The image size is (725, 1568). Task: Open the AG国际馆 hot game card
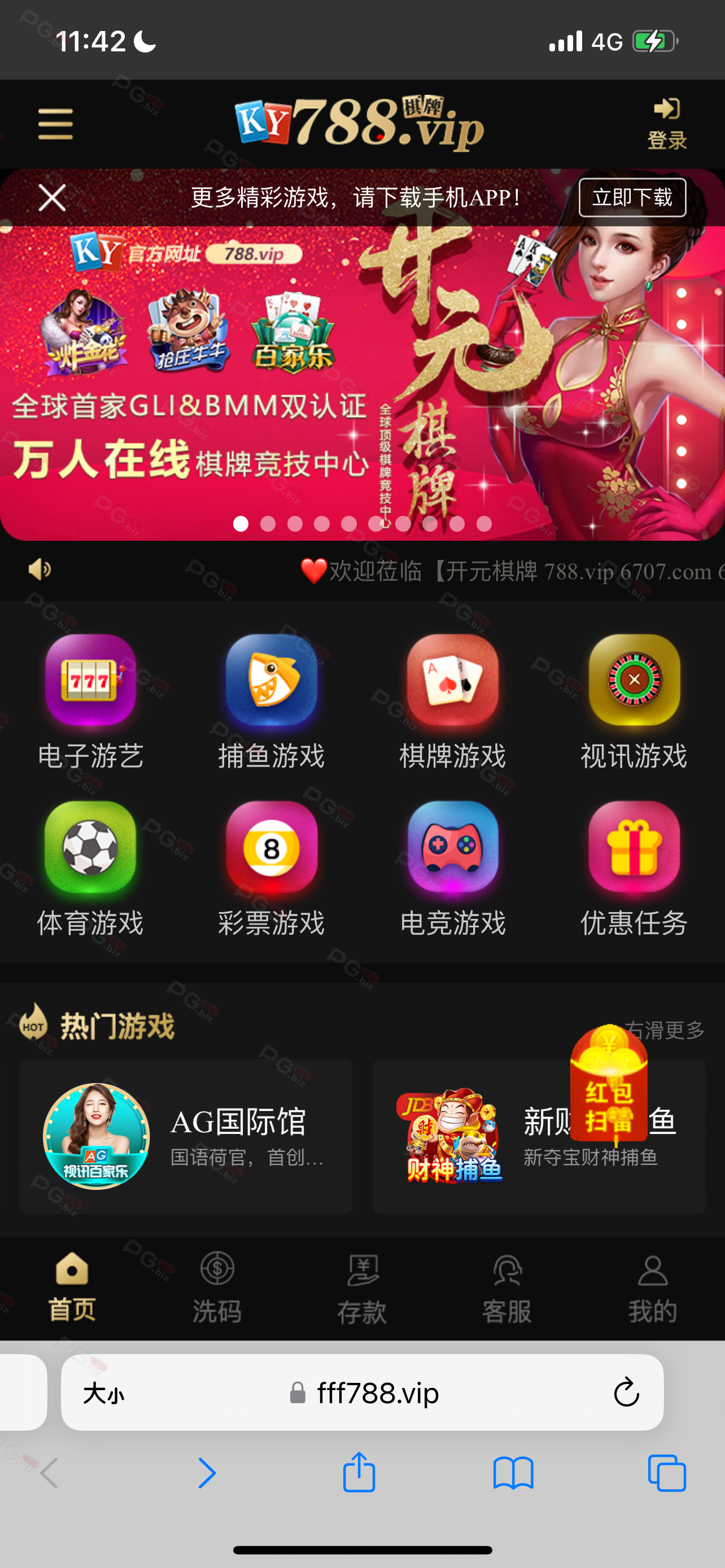pyautogui.click(x=186, y=1136)
